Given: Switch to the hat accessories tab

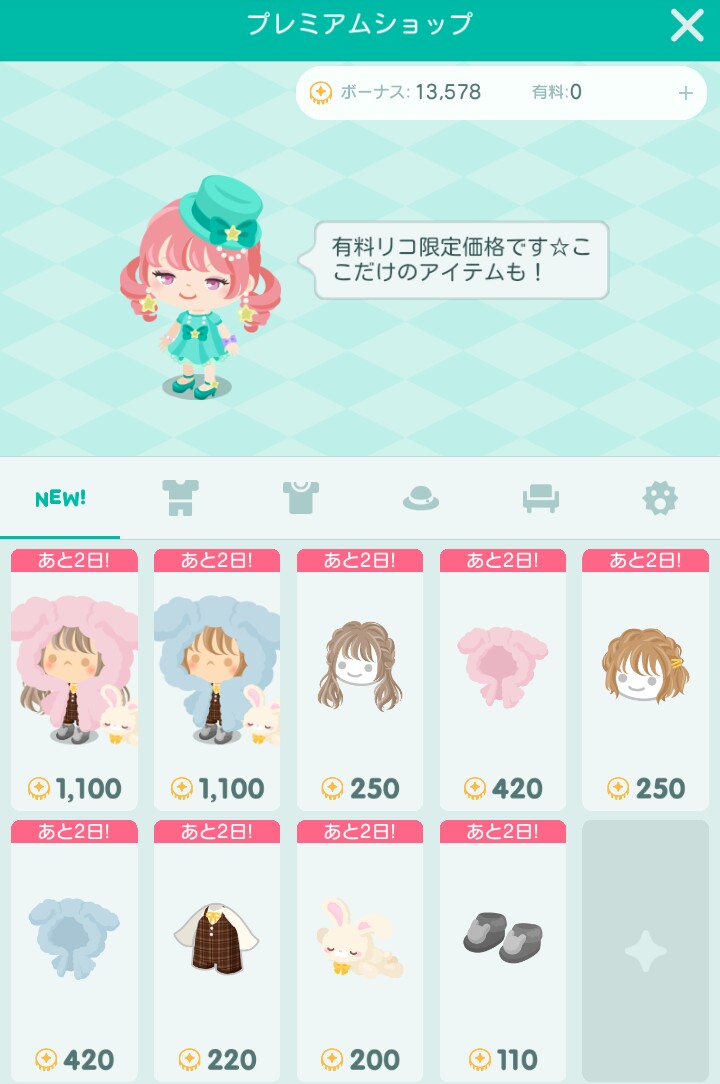Looking at the screenshot, I should tap(421, 498).
